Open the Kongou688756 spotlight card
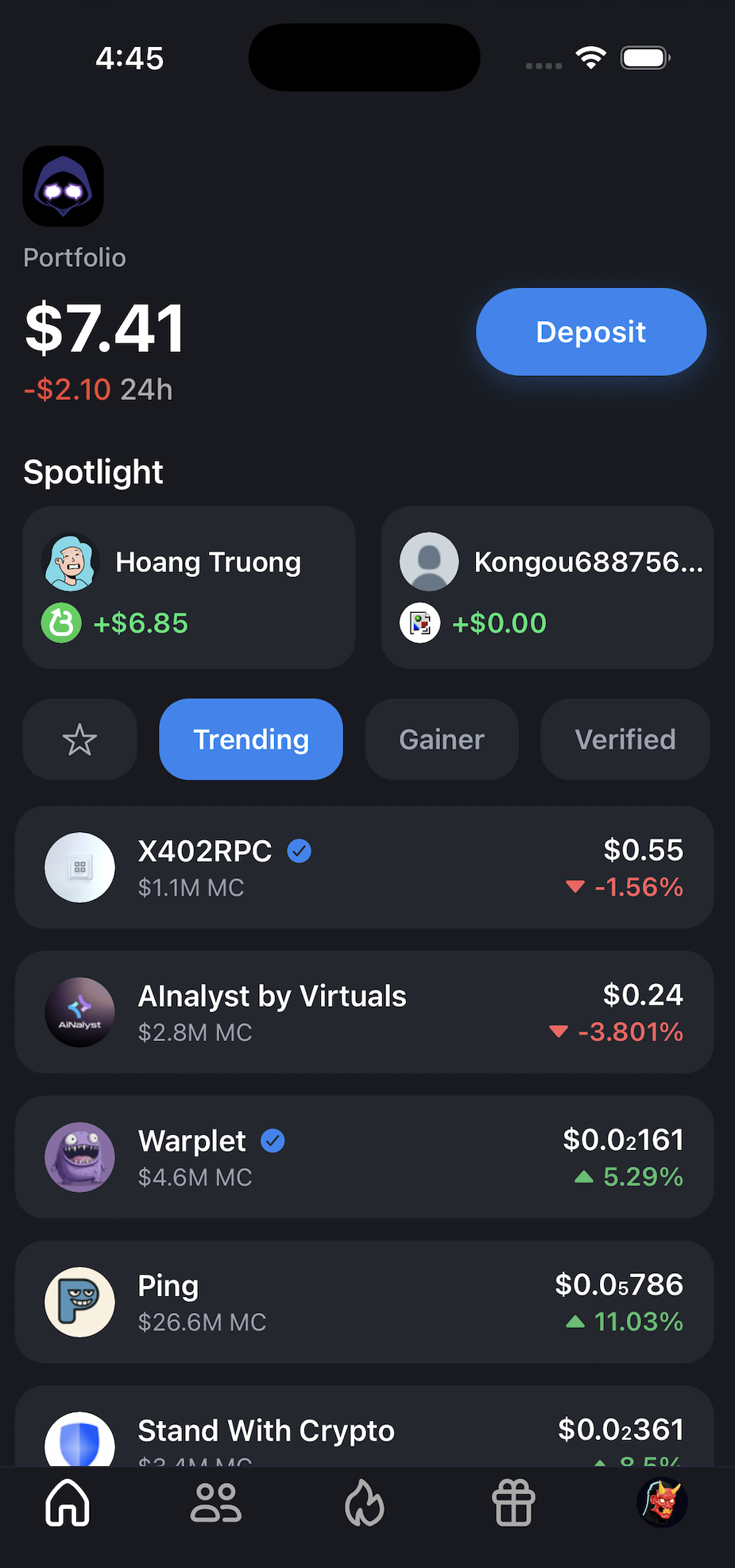735x1568 pixels. [547, 587]
